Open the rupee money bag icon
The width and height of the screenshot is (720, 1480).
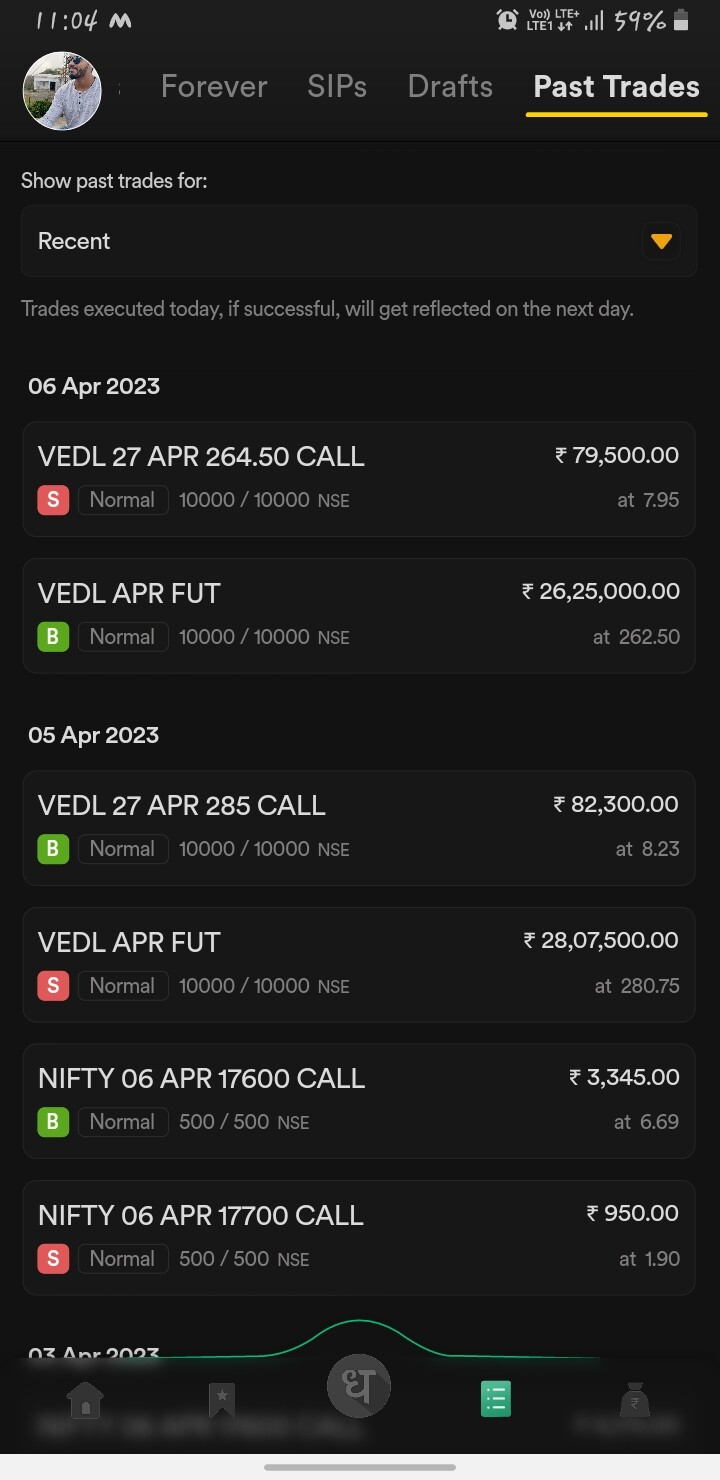(634, 1400)
